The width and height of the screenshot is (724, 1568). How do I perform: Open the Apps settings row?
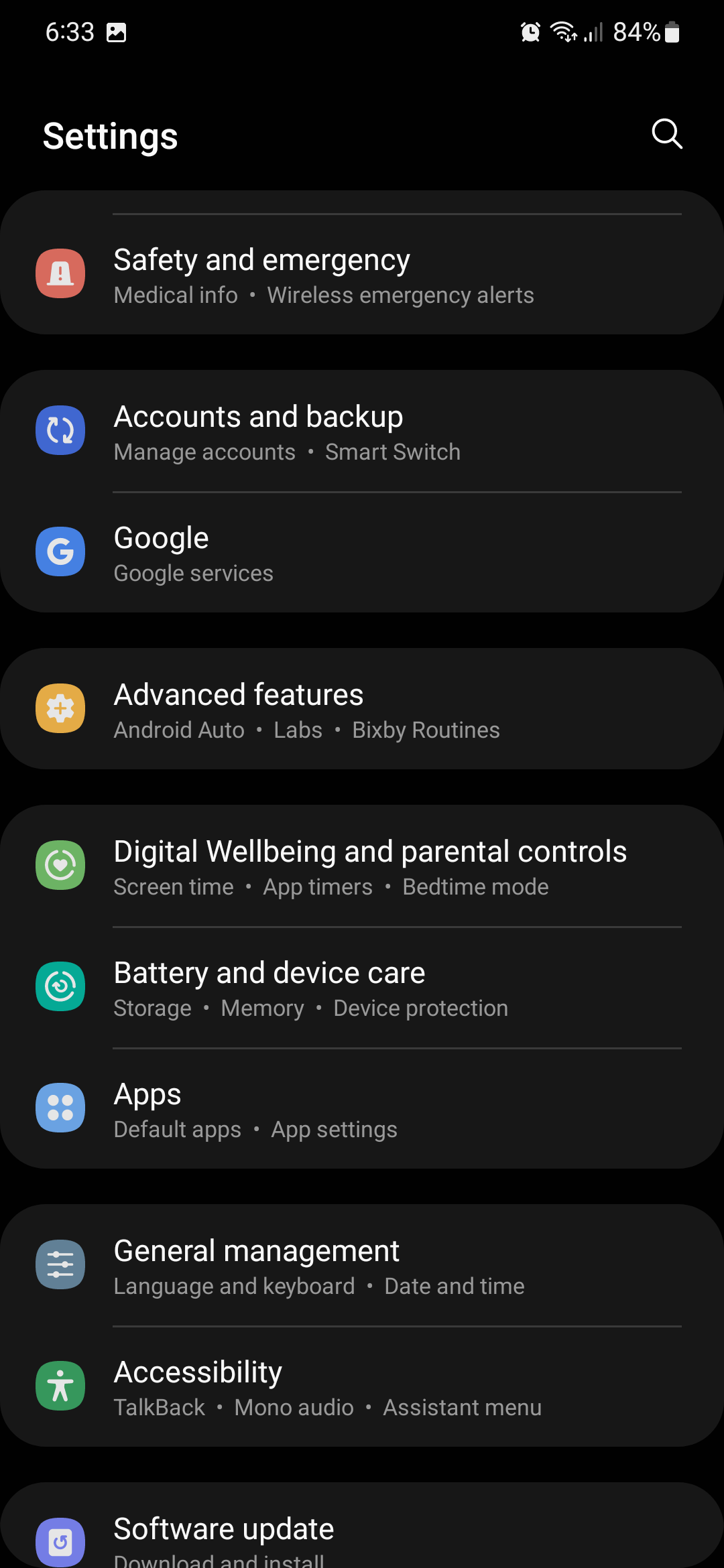[x=362, y=1109]
